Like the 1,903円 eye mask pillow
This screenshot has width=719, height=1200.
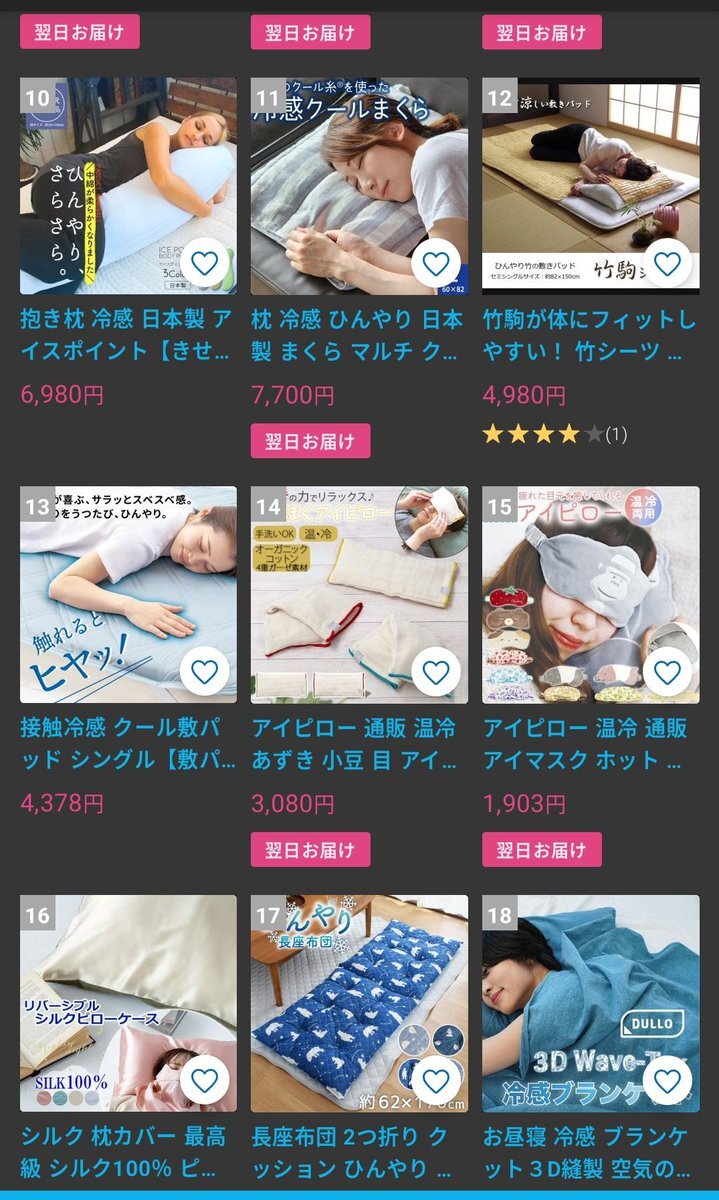667,672
